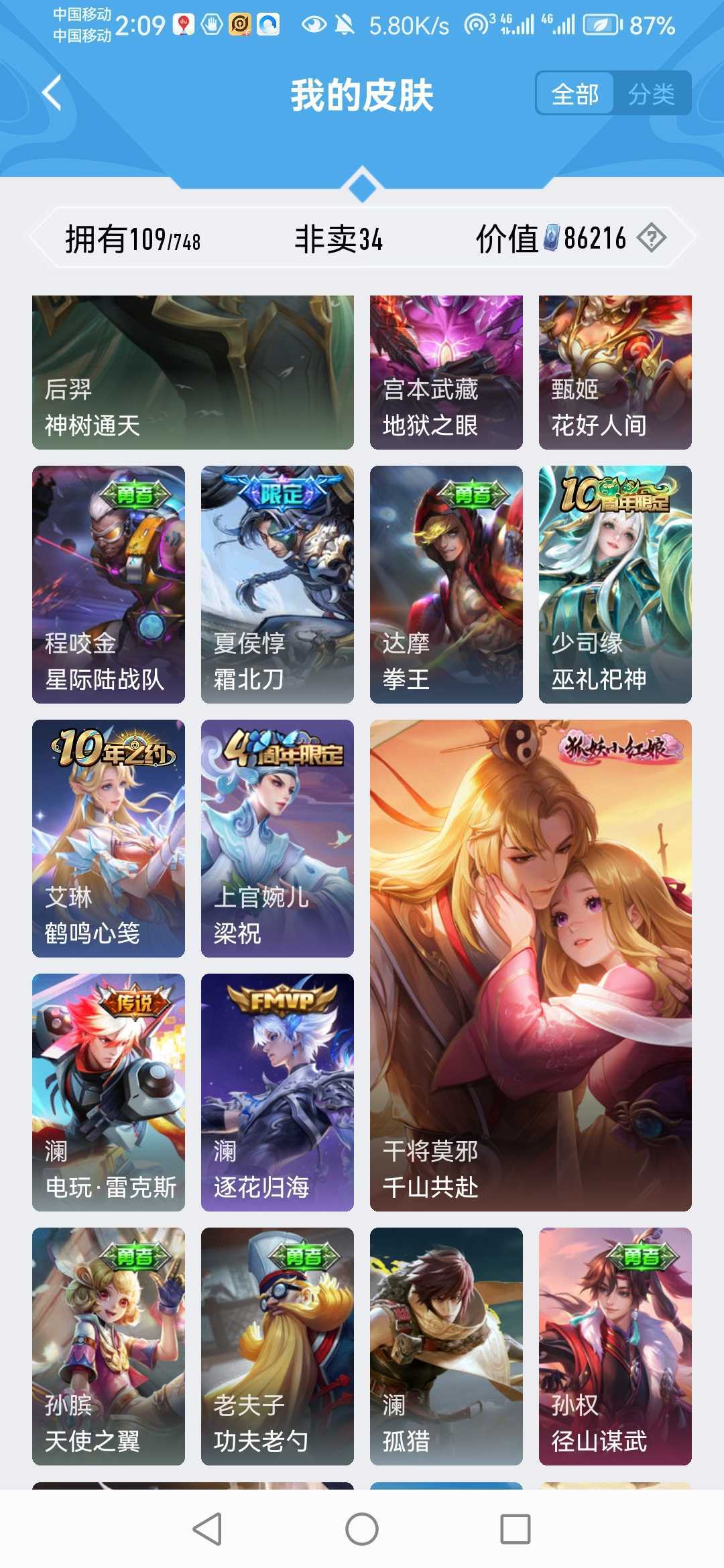The height and width of the screenshot is (1568, 724).
Task: Select the 全部 tab
Action: pyautogui.click(x=575, y=94)
